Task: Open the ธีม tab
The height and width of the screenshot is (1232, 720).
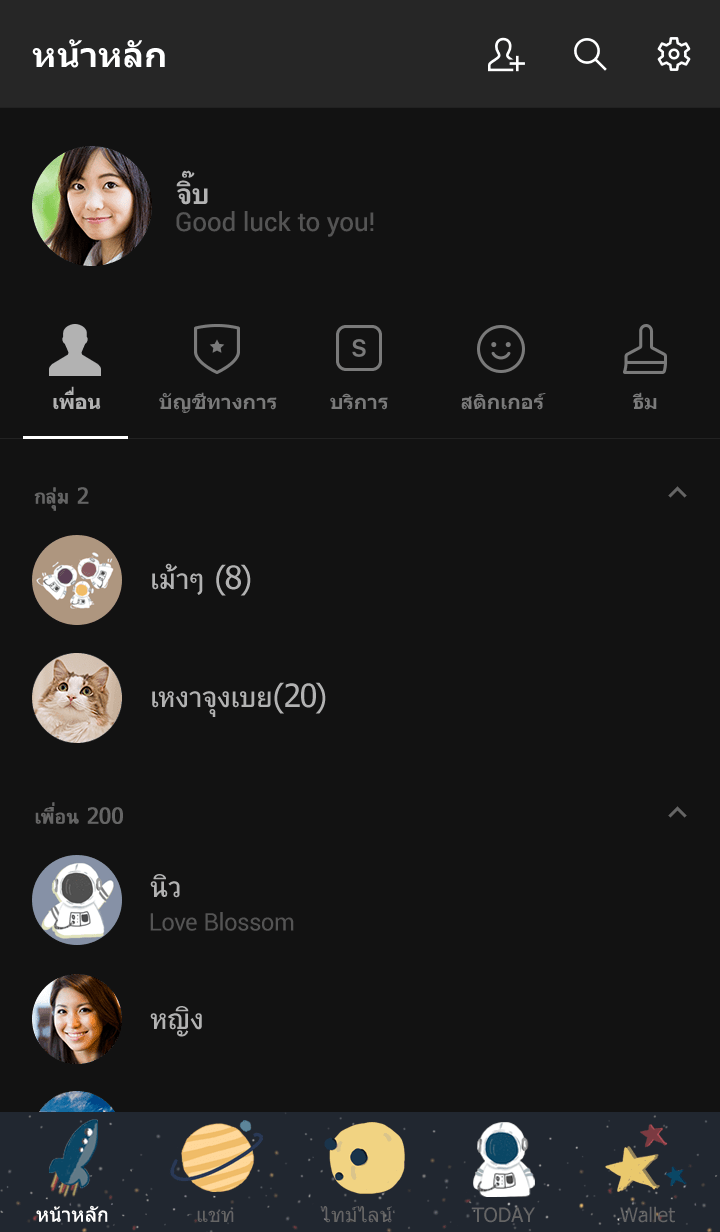Action: 645,370
